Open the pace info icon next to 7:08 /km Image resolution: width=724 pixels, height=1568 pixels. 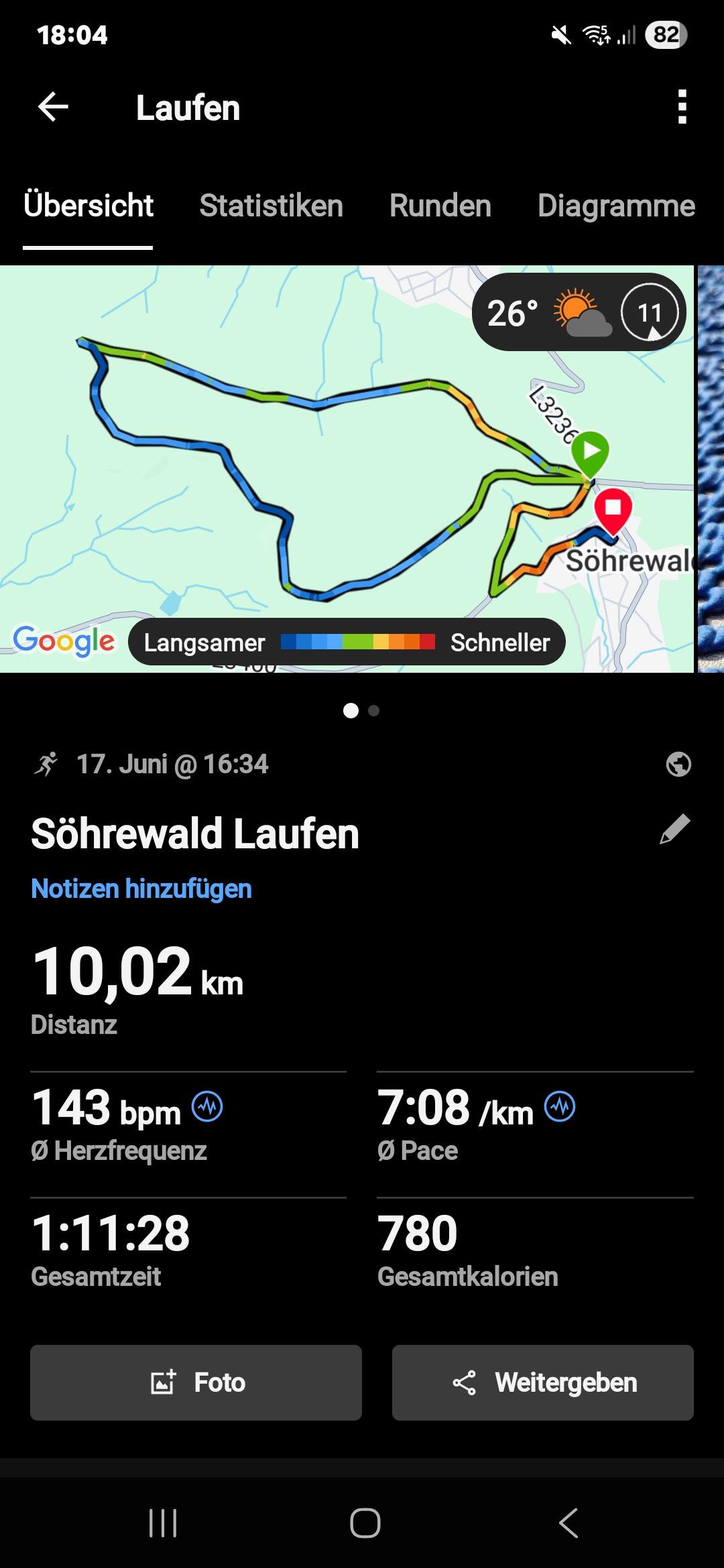coord(560,1106)
